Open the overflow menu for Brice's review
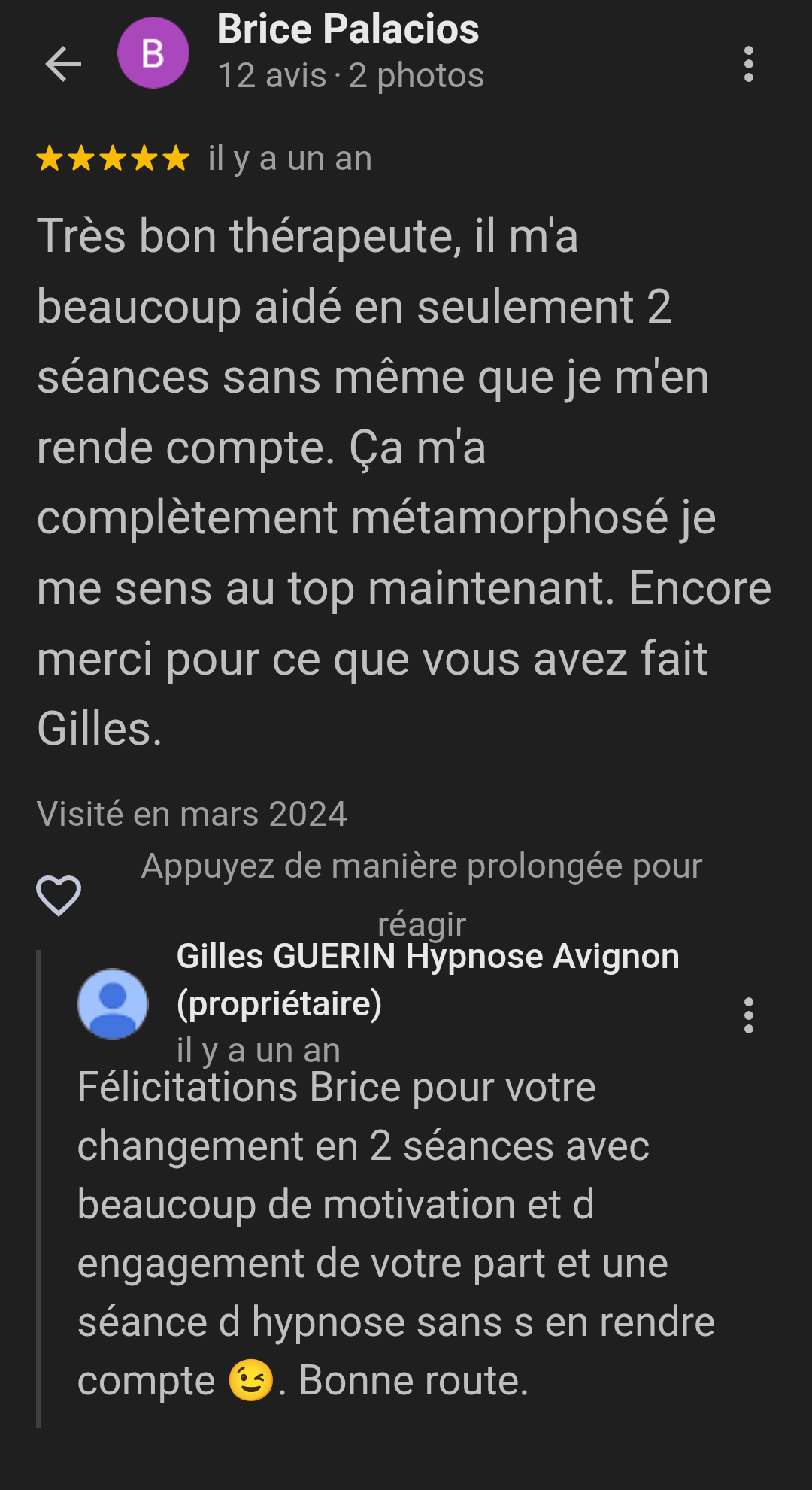 748,64
